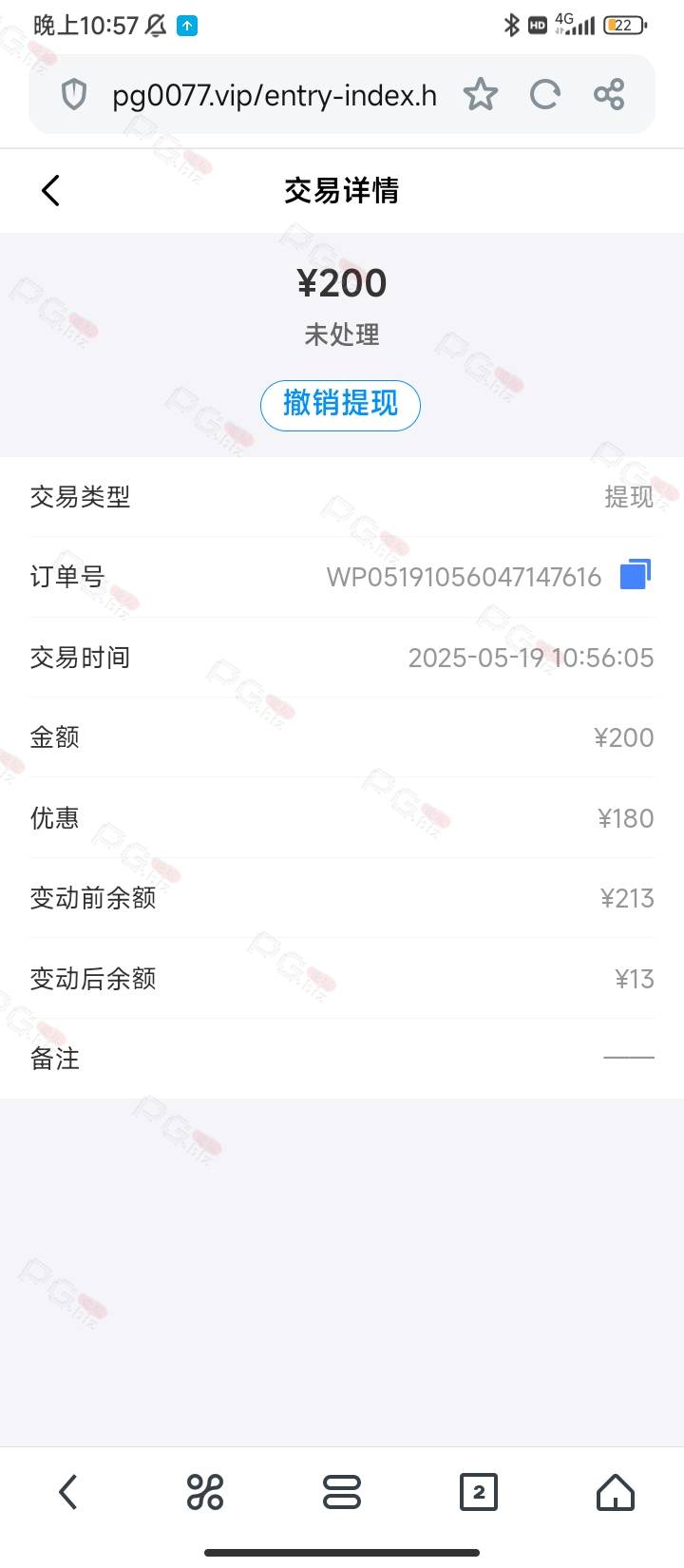Bookmark this page with the star icon

[481, 94]
